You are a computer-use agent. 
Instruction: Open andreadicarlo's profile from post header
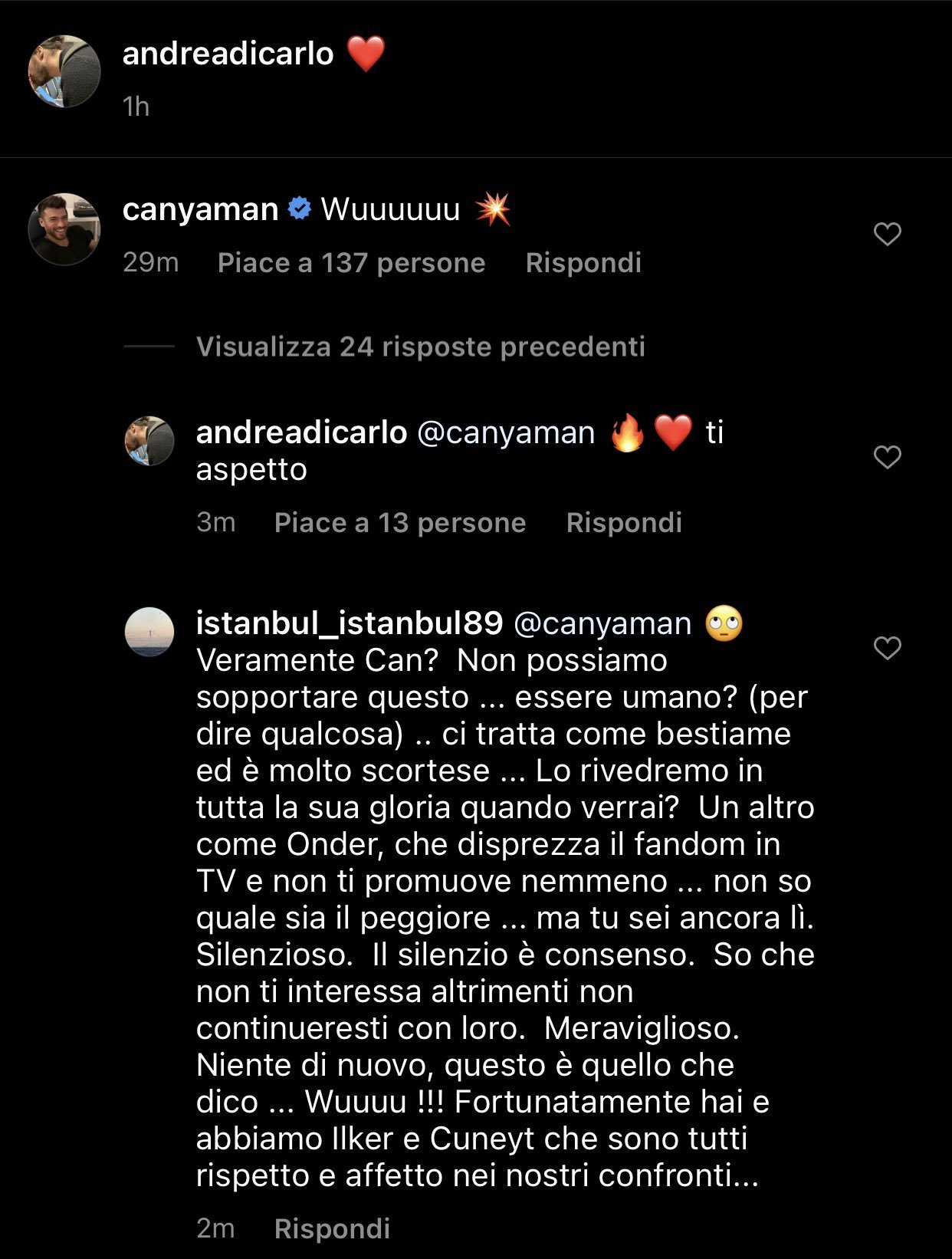[228, 54]
